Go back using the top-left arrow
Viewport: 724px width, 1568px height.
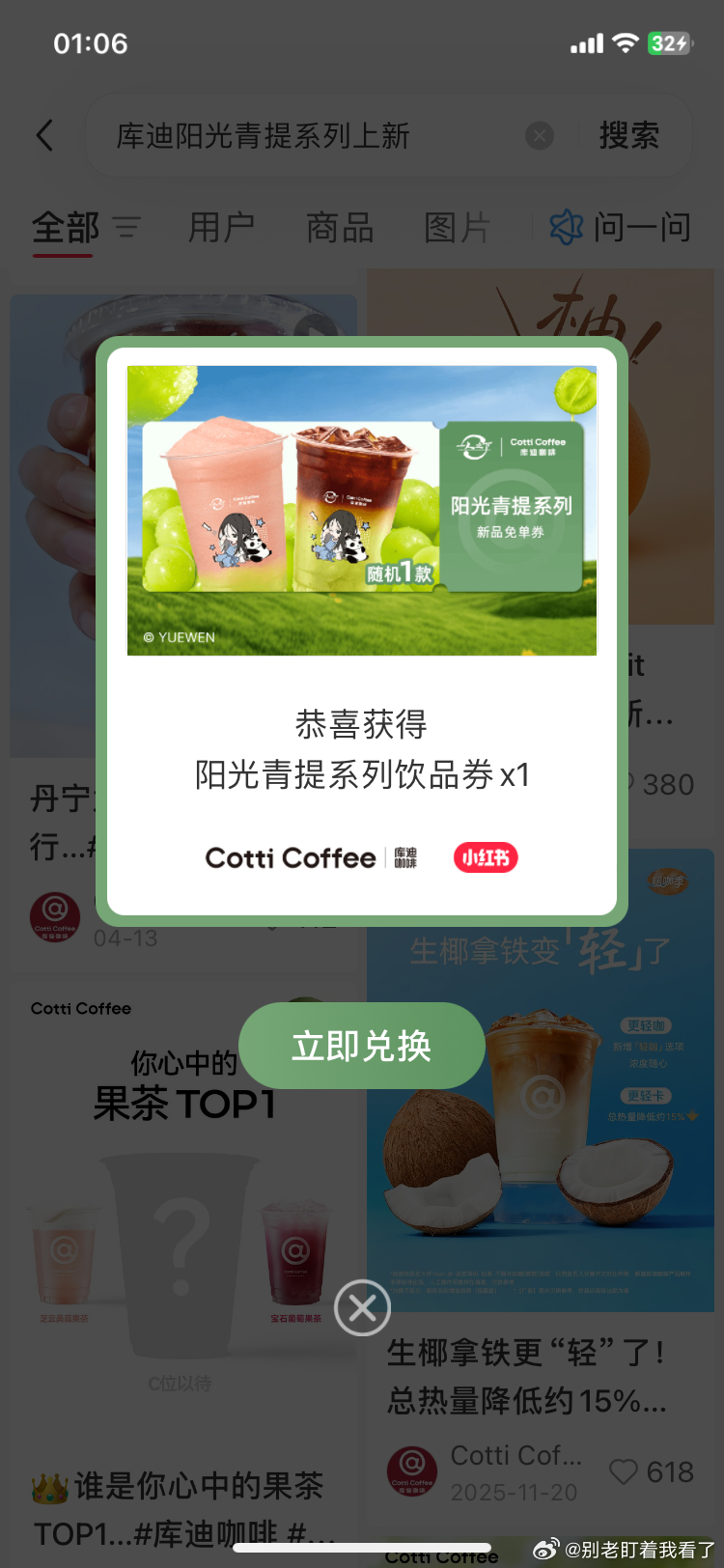45,135
